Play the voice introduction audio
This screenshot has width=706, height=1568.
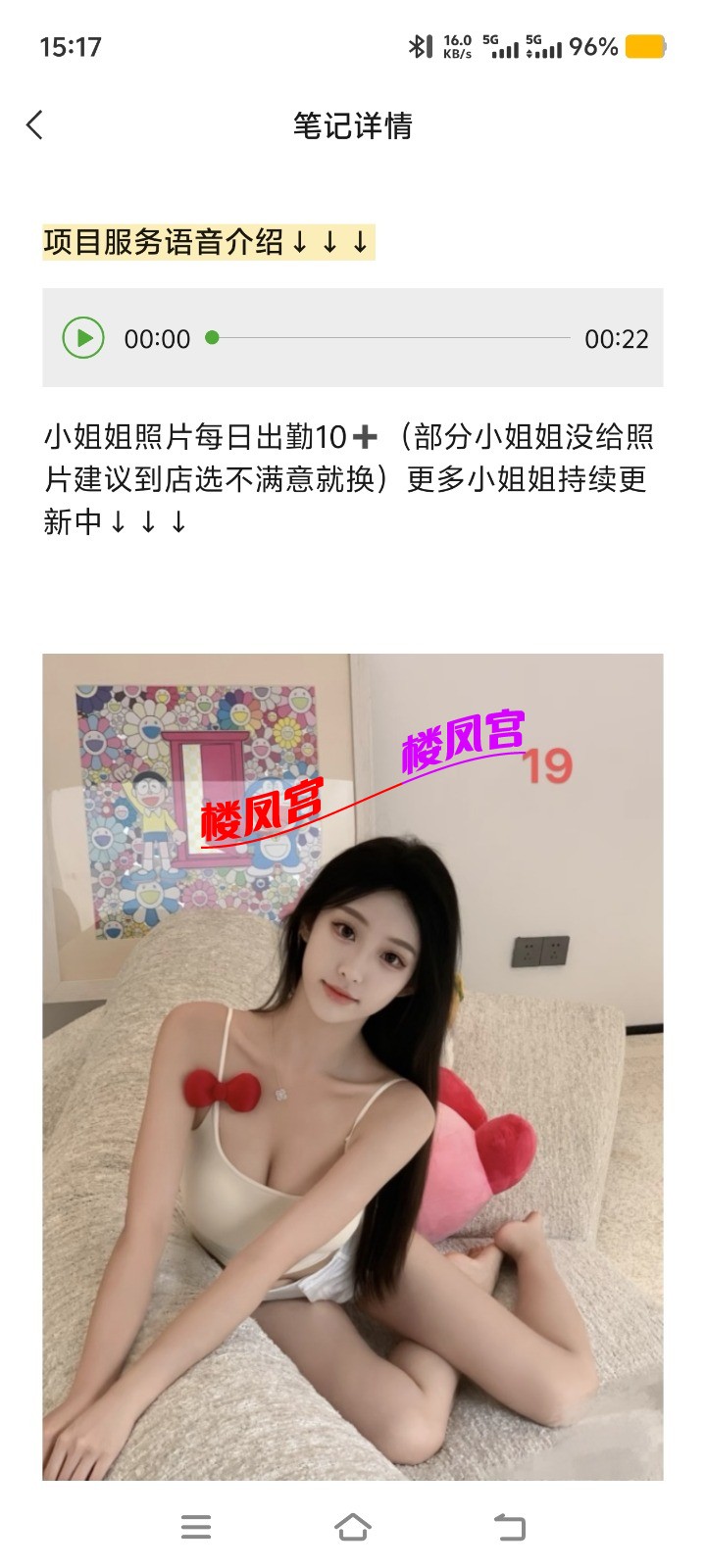83,338
